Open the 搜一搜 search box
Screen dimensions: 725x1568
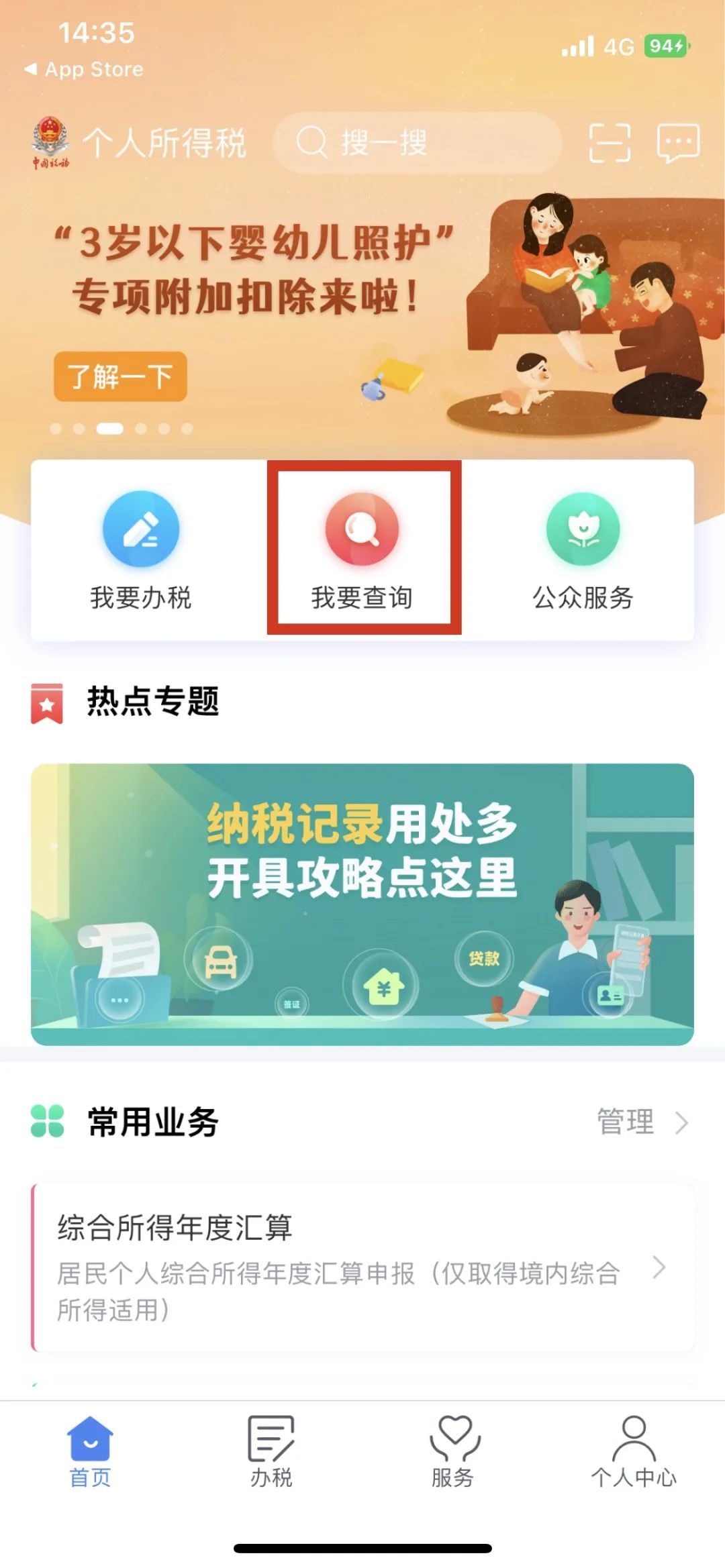pos(416,143)
